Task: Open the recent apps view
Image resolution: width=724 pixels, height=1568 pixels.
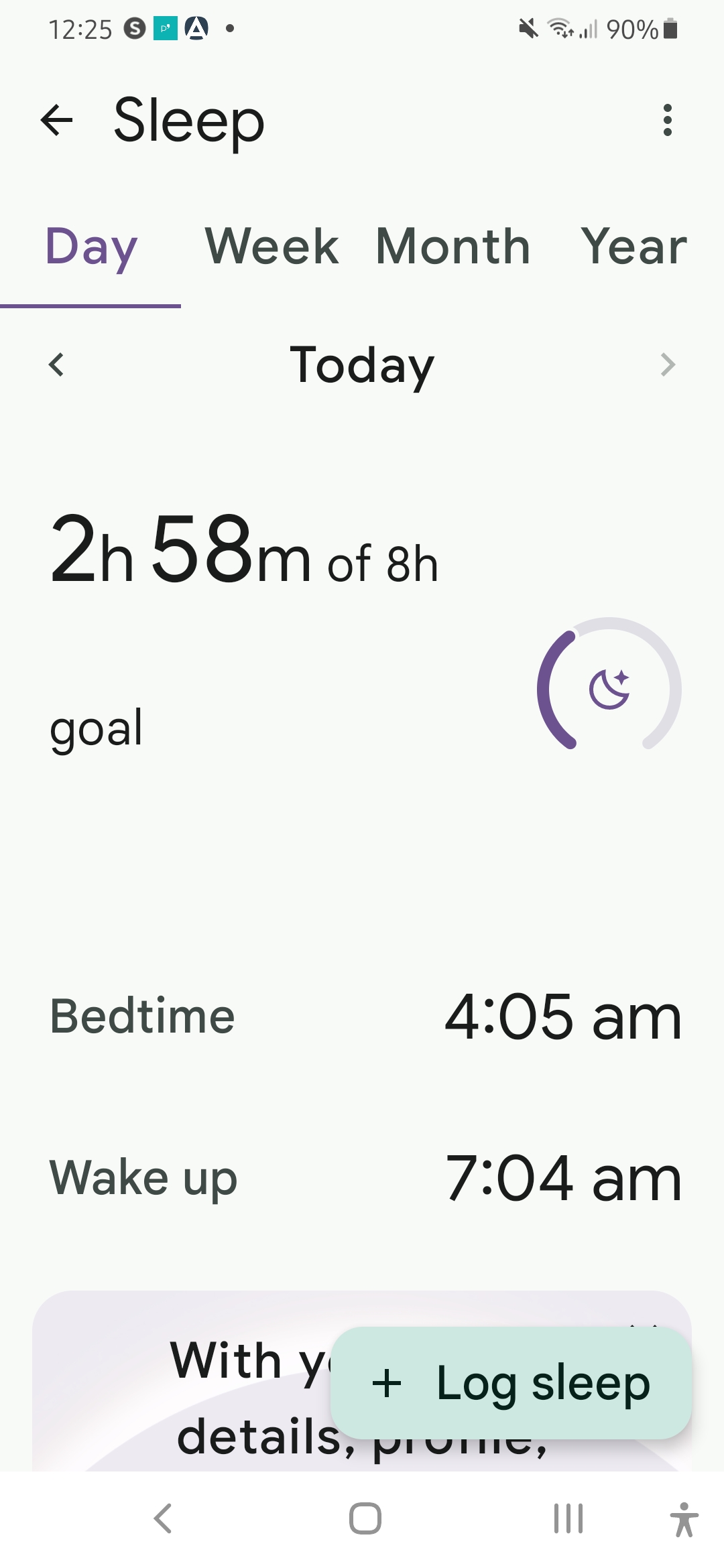Action: click(x=568, y=1518)
